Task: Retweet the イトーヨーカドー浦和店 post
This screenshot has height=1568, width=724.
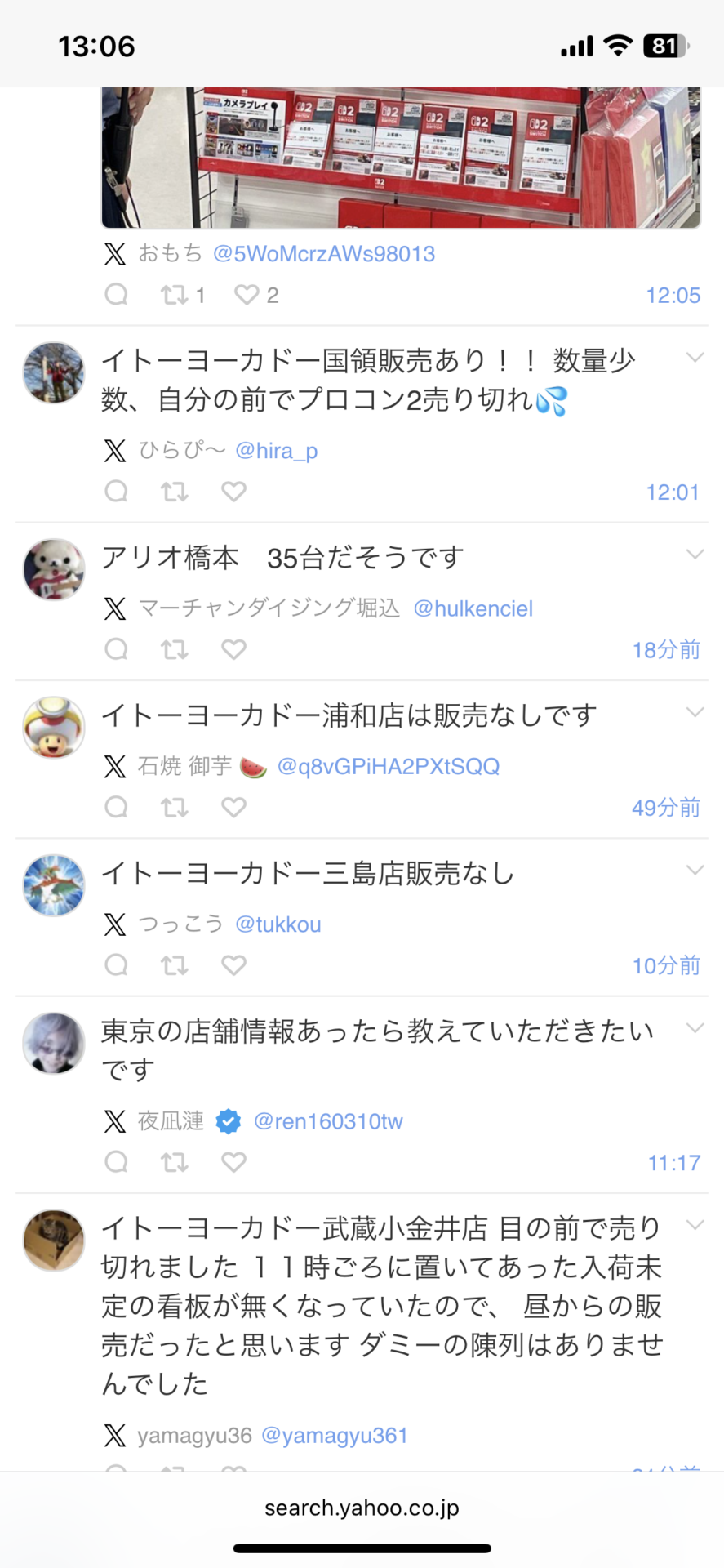Action: [174, 807]
